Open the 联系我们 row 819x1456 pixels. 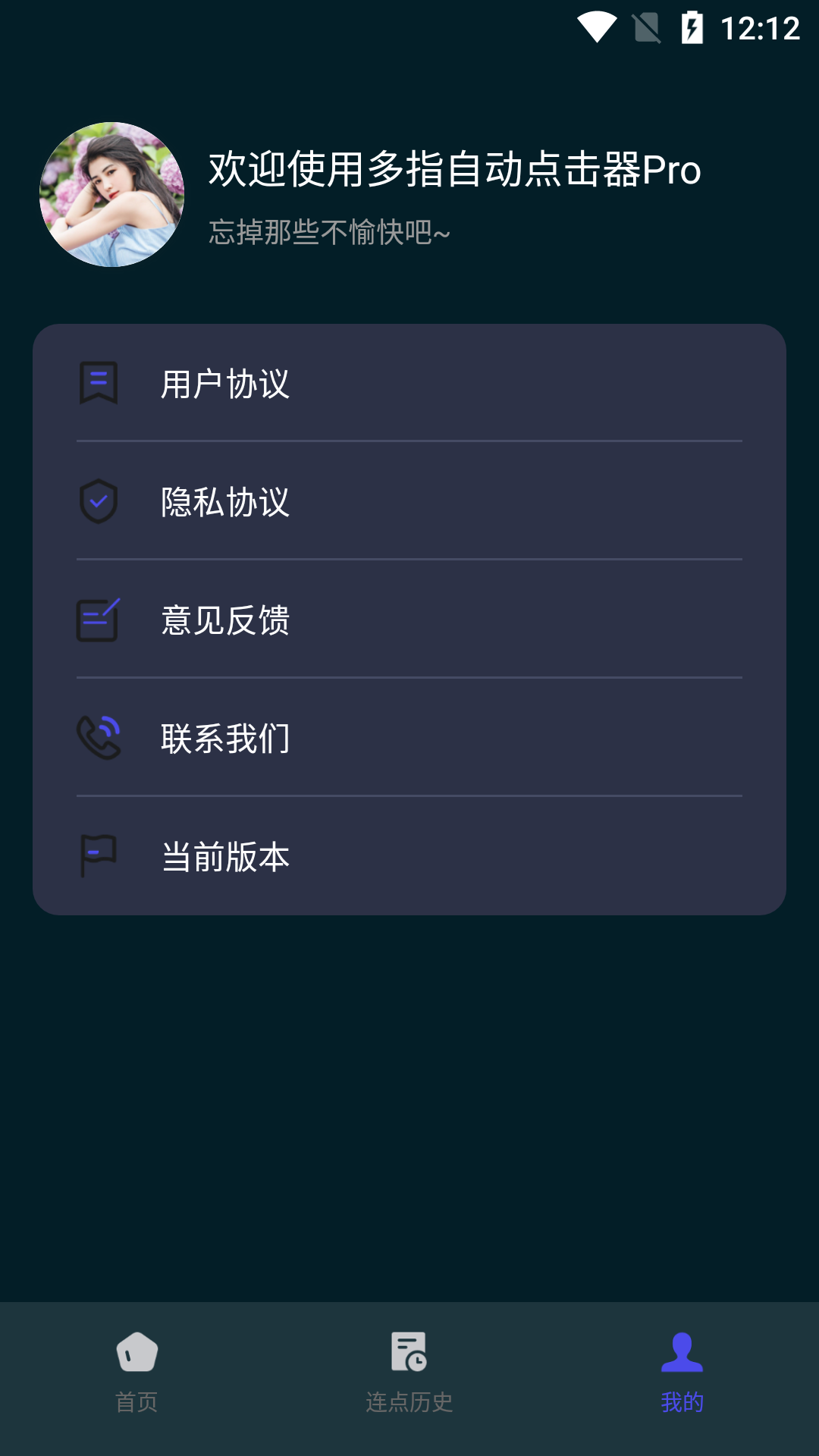(409, 739)
